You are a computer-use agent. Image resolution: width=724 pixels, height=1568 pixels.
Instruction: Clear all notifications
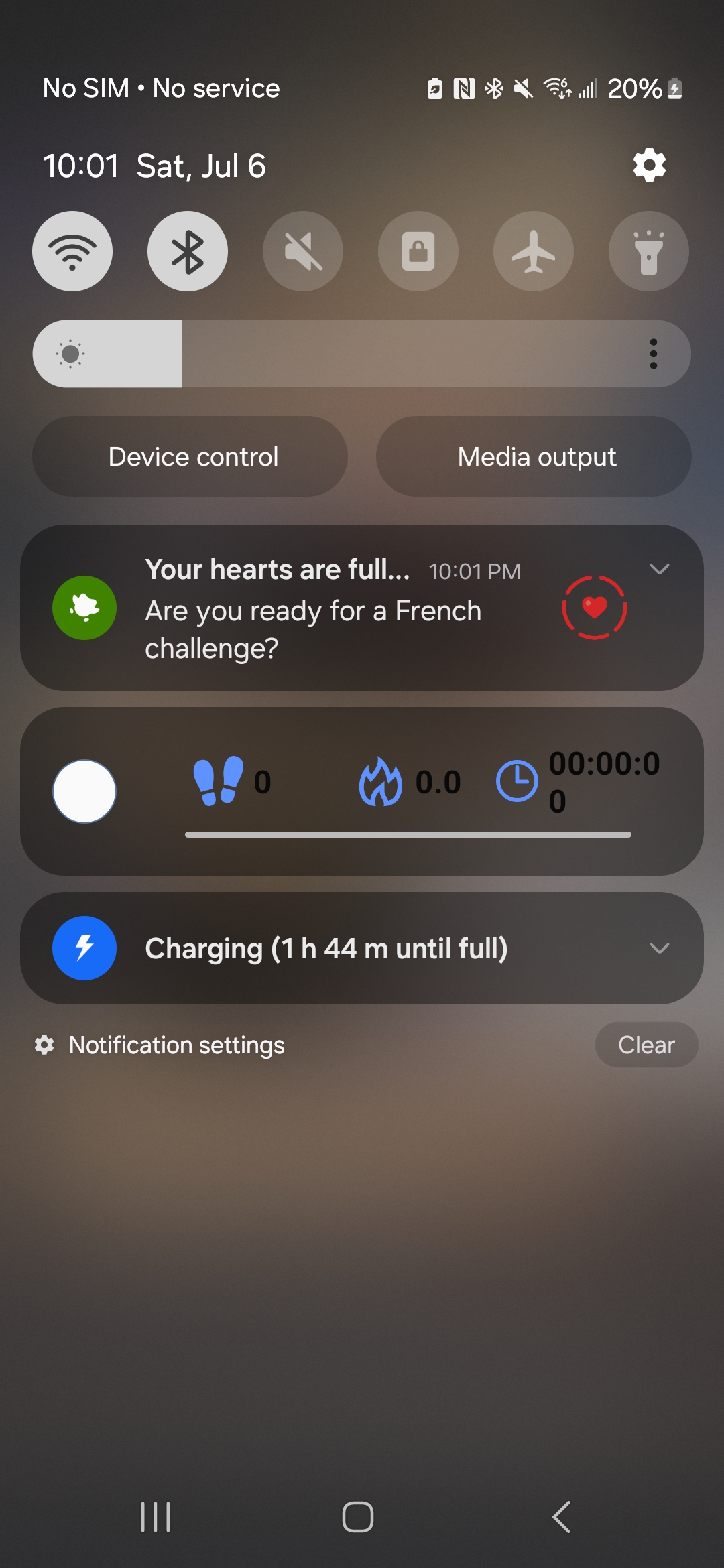[x=646, y=1045]
